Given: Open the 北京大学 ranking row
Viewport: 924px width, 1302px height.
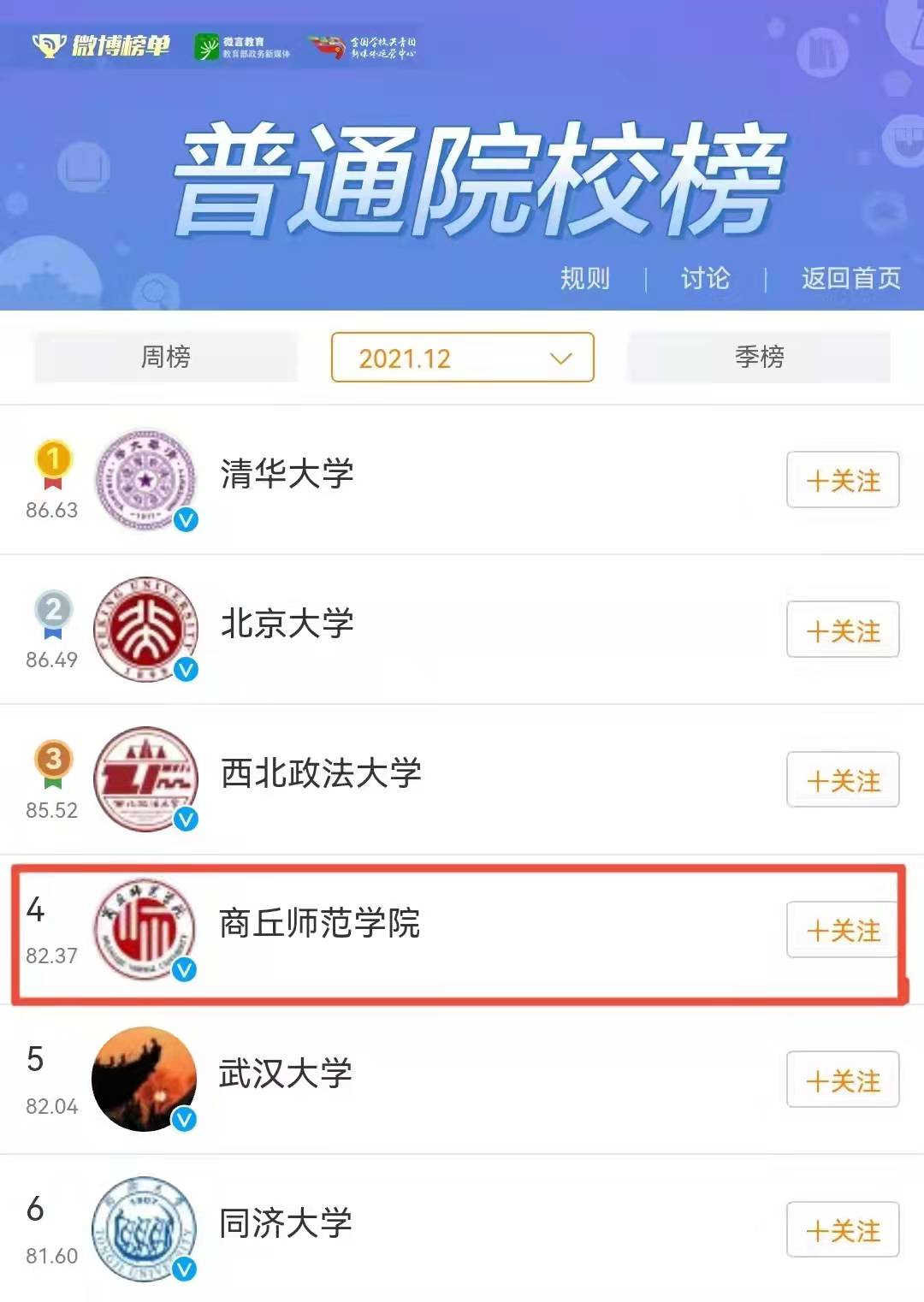Looking at the screenshot, I should 287,624.
